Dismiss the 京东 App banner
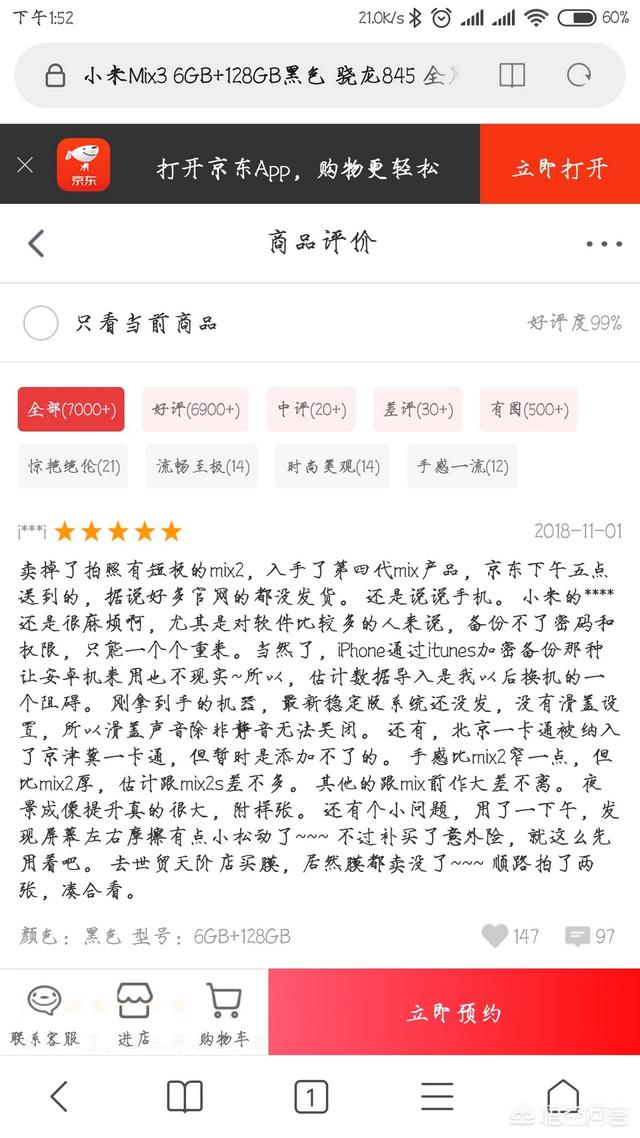Screen dimensions: 640x1138 click(x=26, y=165)
